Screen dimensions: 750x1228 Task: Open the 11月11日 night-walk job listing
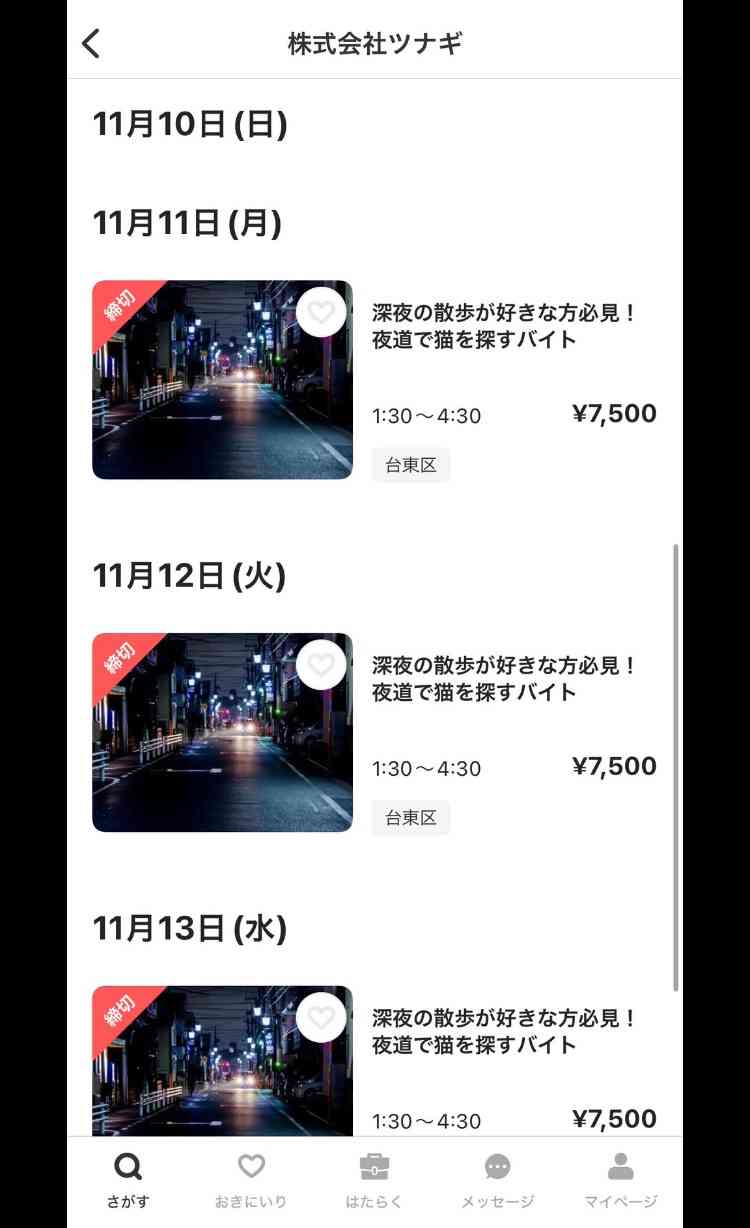tap(504, 326)
